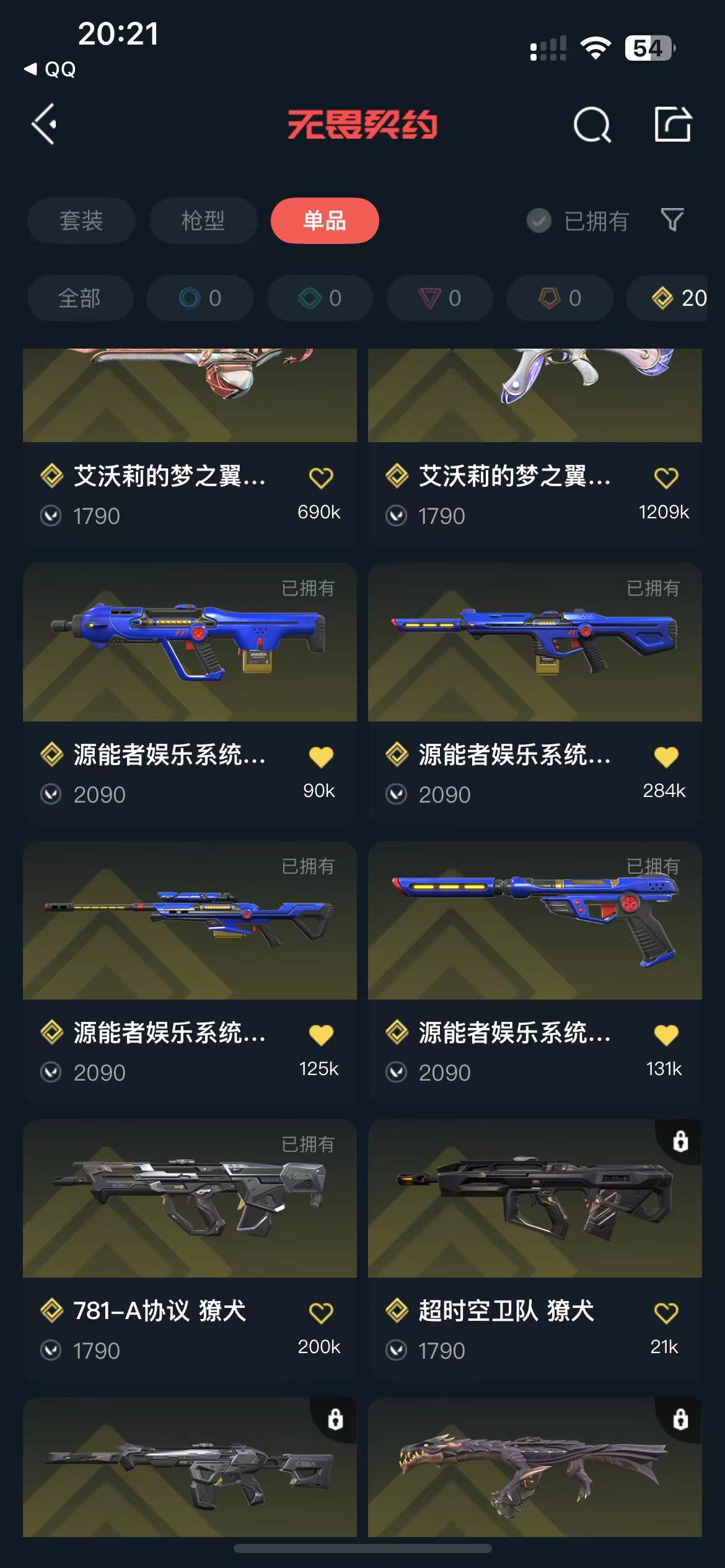This screenshot has height=1568, width=725.
Task: Select the 单品 tab
Action: pos(325,221)
